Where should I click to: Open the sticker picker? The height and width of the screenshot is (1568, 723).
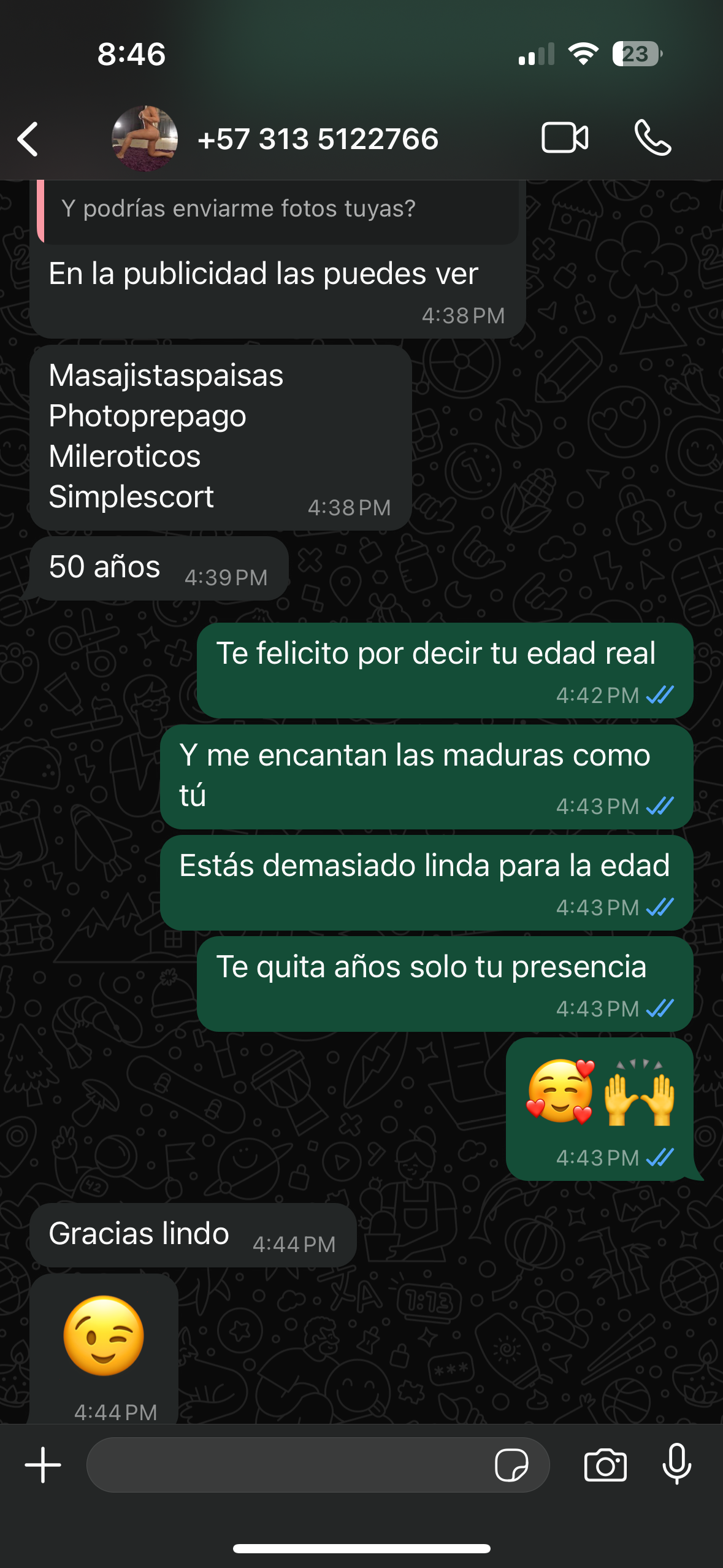(x=511, y=1465)
